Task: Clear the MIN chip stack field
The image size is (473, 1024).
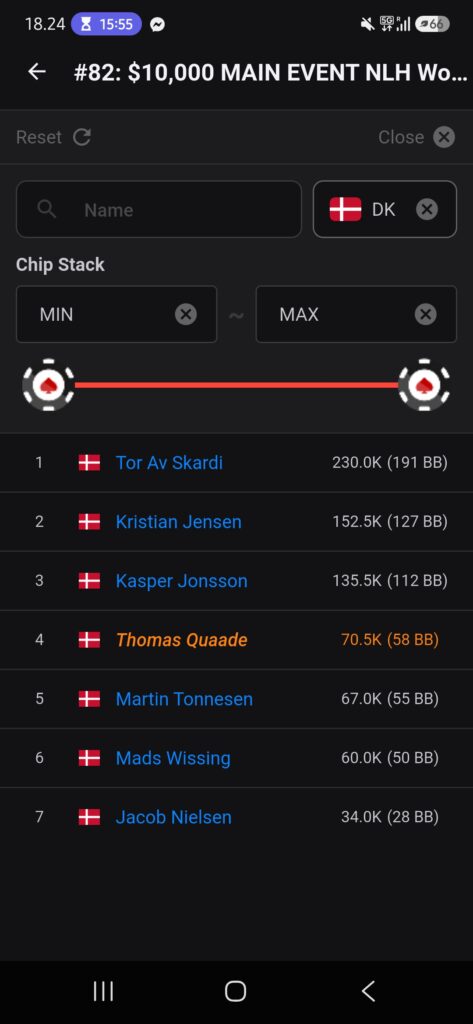Action: point(186,314)
